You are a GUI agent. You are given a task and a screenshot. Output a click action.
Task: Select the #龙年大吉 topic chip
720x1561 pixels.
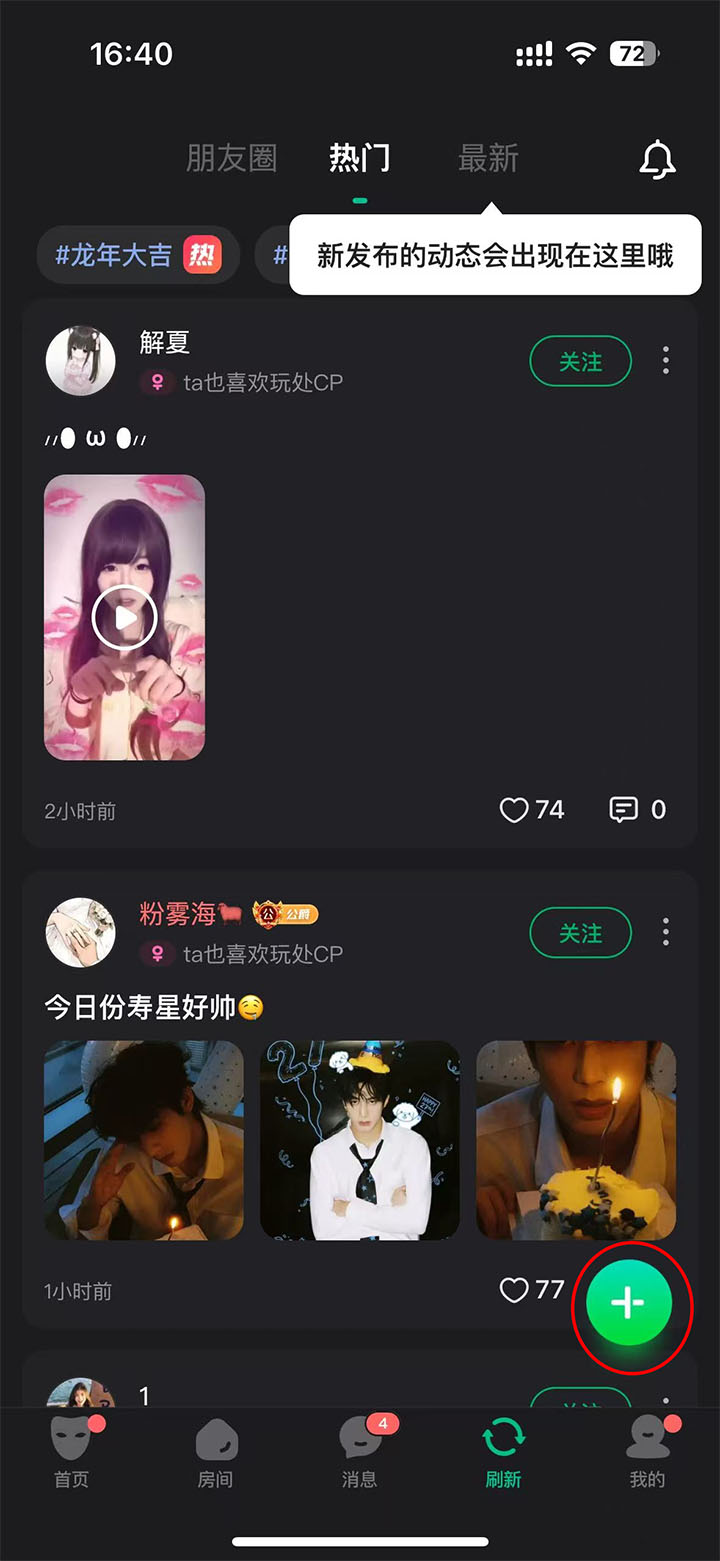(138, 255)
